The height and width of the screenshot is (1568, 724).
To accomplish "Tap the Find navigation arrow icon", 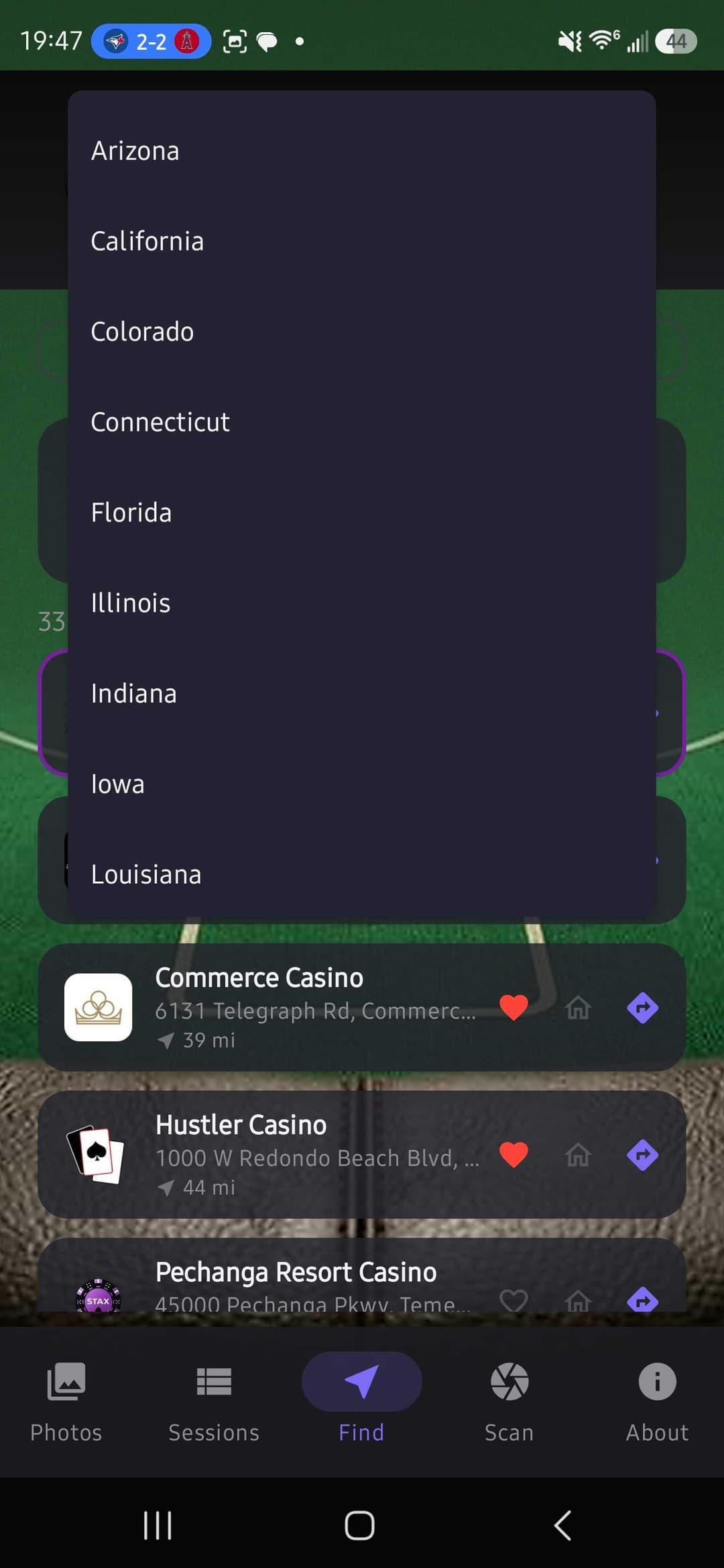I will [361, 1380].
